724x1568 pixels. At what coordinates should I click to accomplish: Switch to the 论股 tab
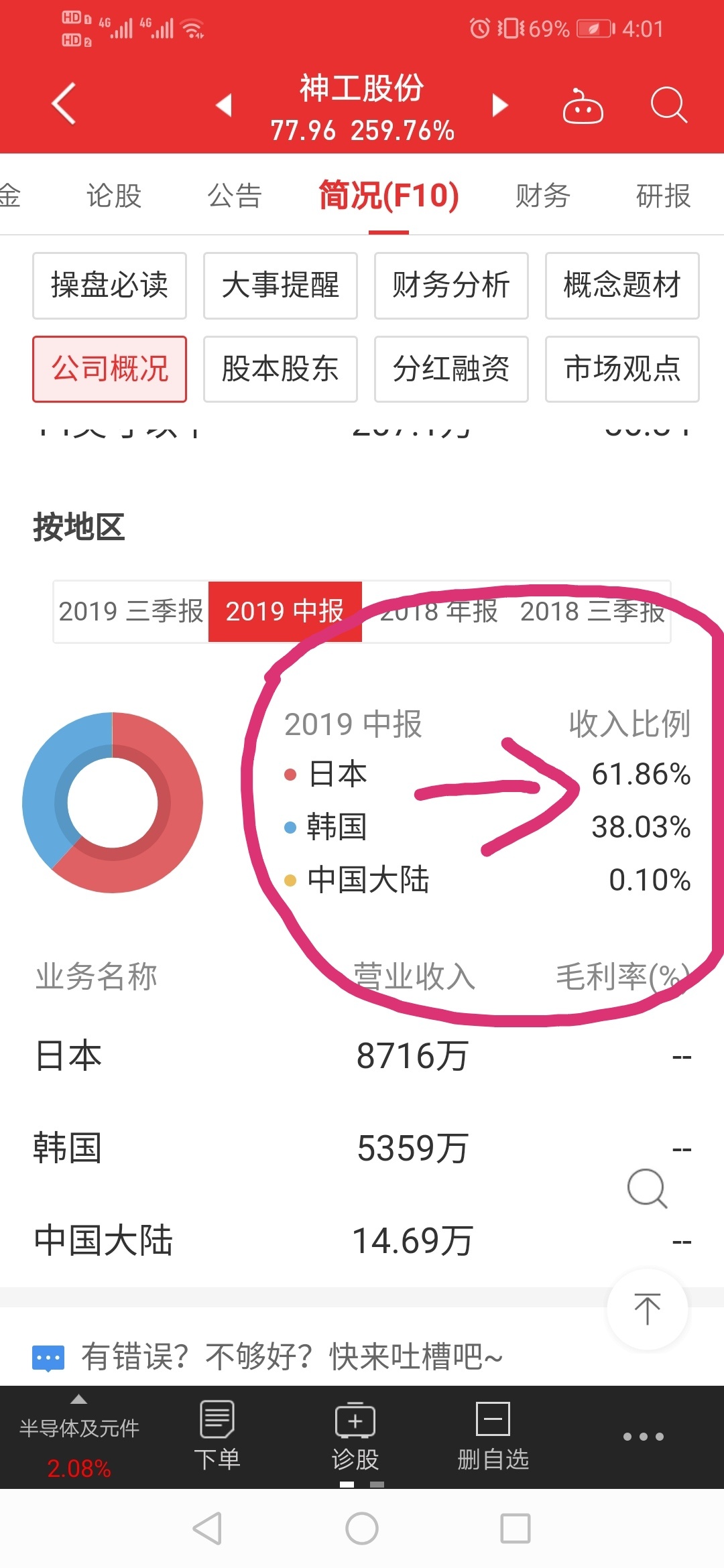tap(113, 196)
